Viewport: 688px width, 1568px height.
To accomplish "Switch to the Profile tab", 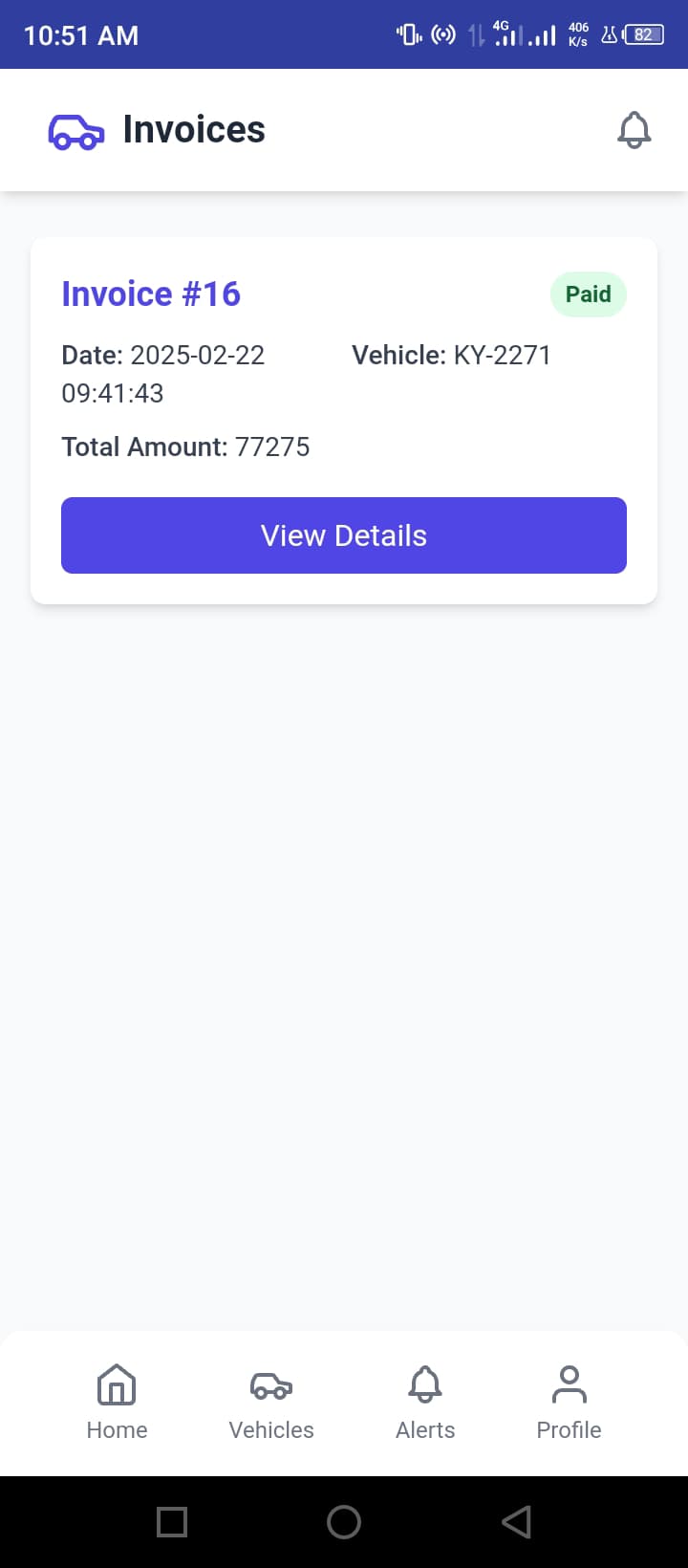I will coord(569,1403).
